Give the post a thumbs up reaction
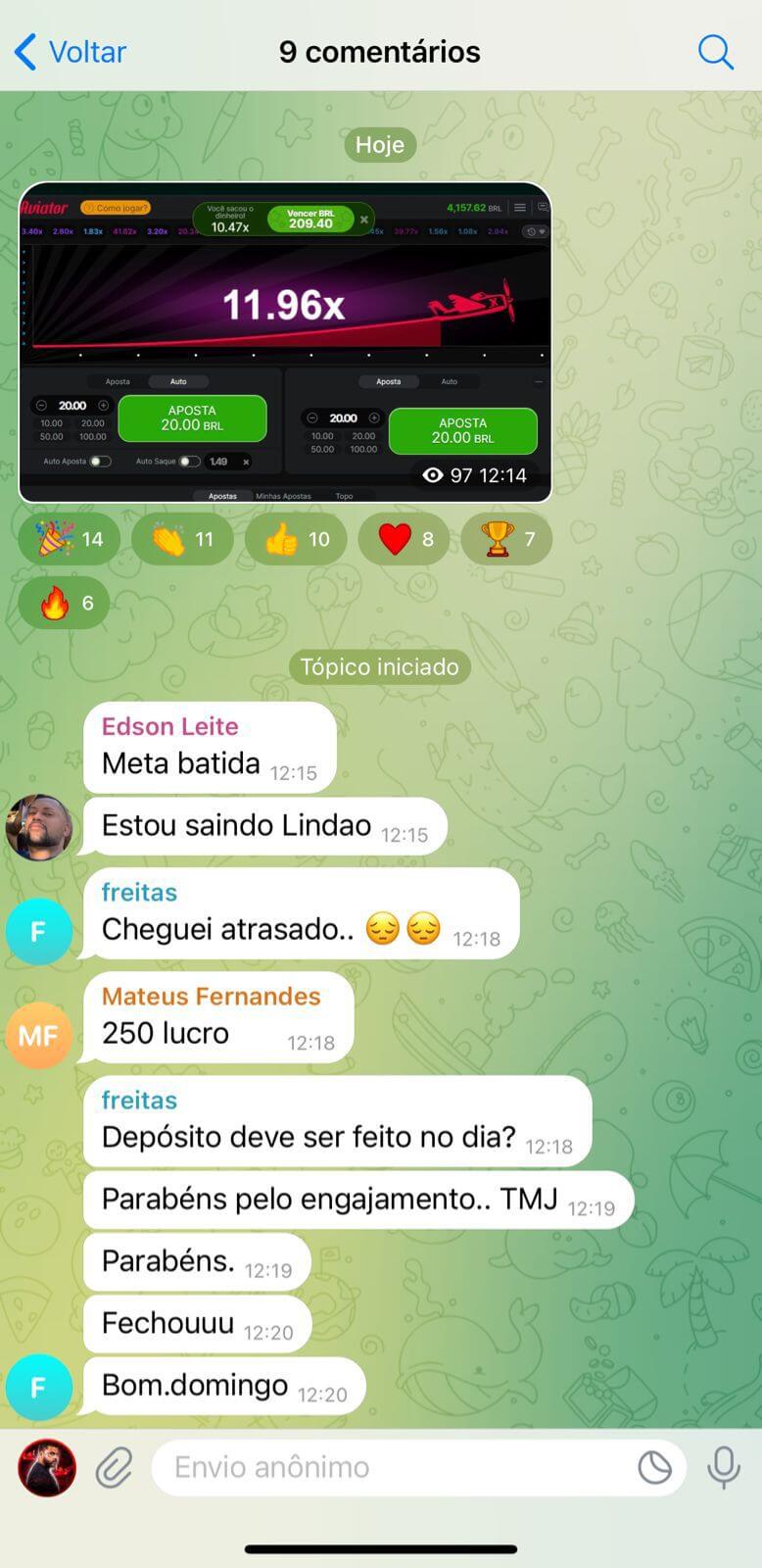762x1568 pixels. pos(296,539)
